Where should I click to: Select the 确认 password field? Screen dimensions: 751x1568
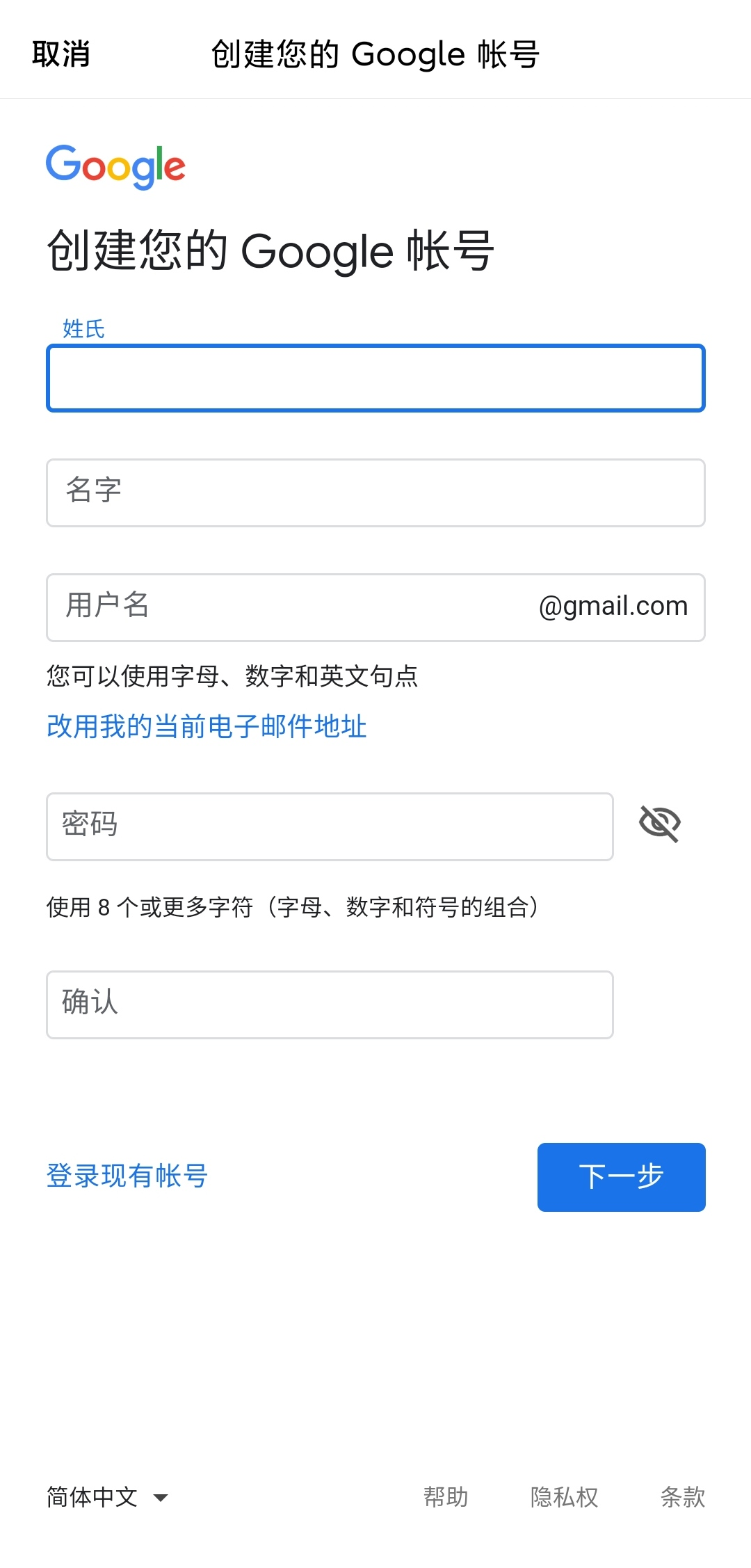(x=330, y=1005)
